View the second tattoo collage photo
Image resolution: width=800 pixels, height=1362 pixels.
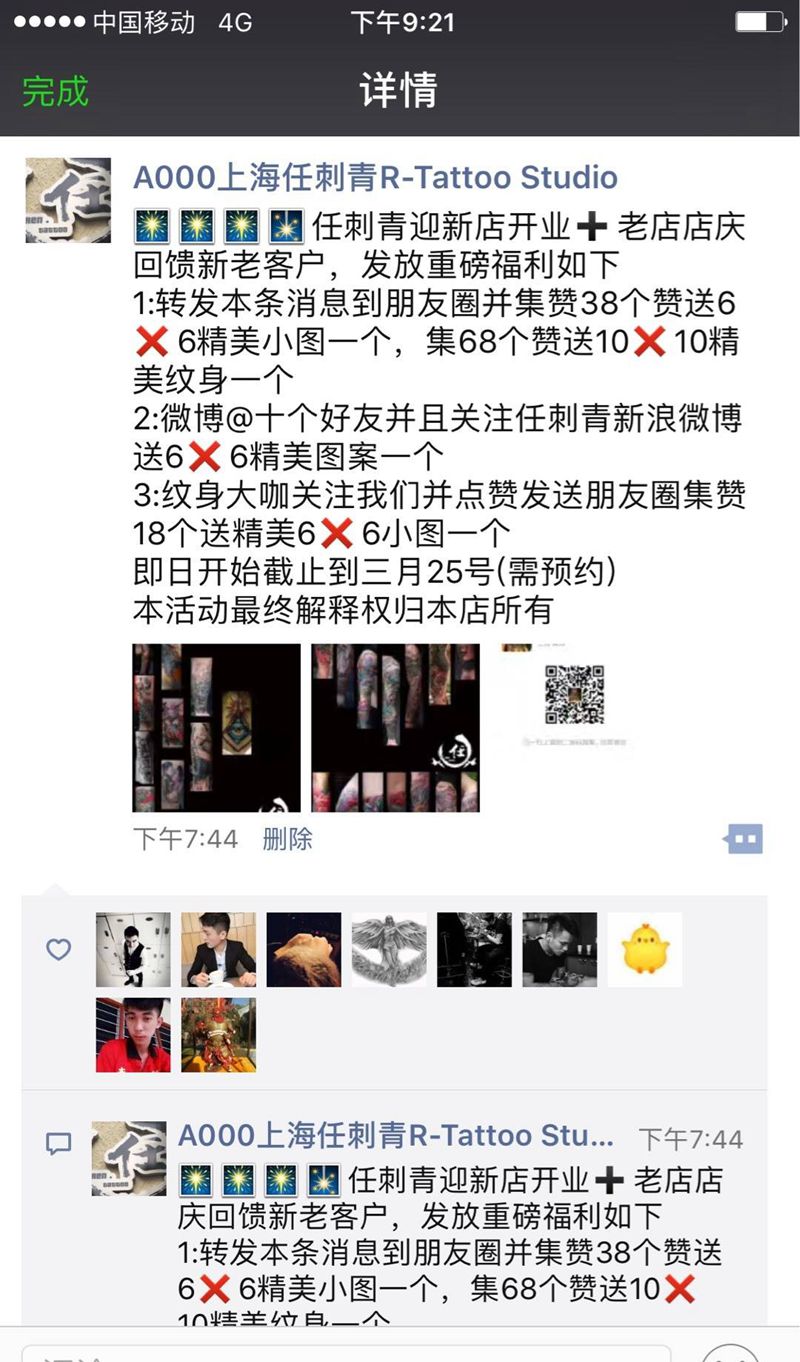click(x=395, y=727)
